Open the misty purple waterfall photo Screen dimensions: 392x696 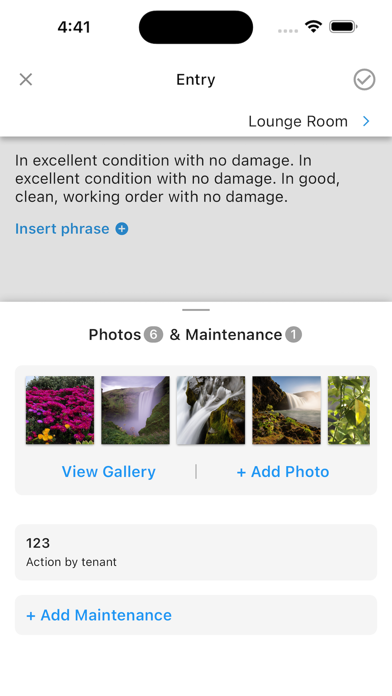(x=135, y=410)
